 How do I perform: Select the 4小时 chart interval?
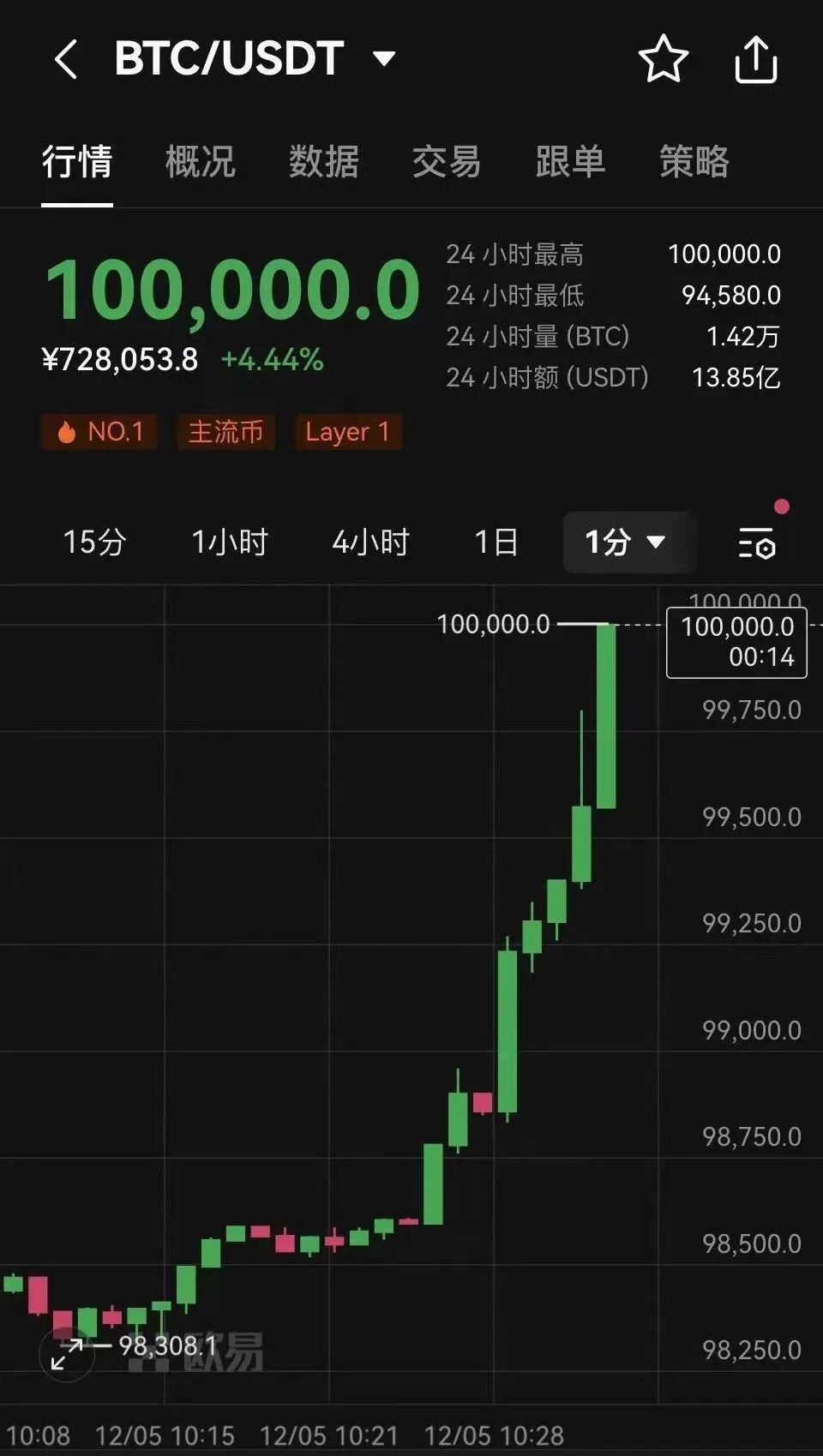370,542
